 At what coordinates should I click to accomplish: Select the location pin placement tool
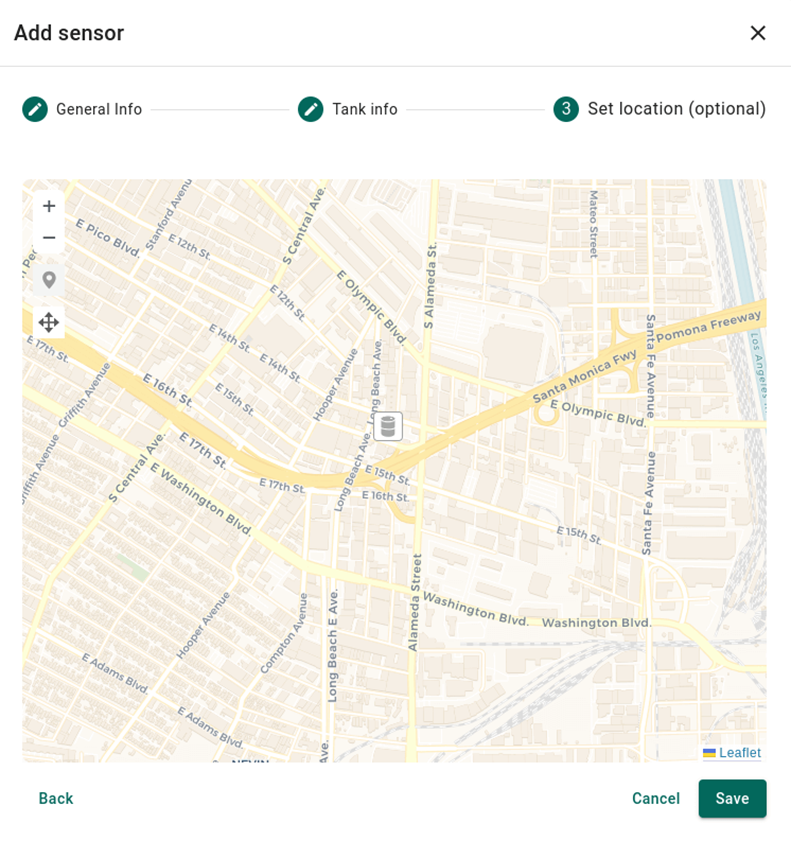[48, 280]
